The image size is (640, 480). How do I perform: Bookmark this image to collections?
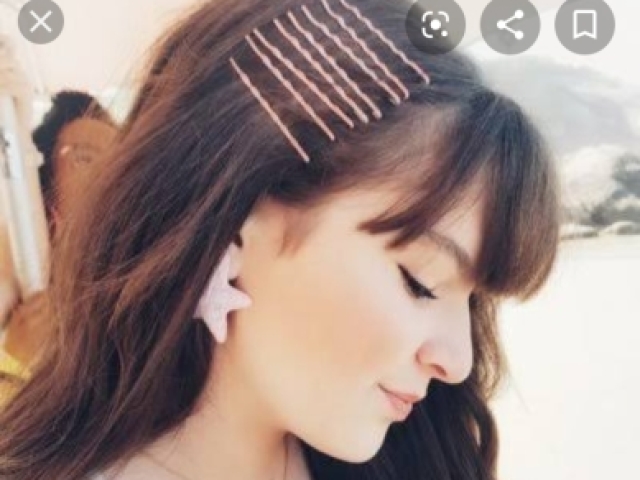point(584,25)
